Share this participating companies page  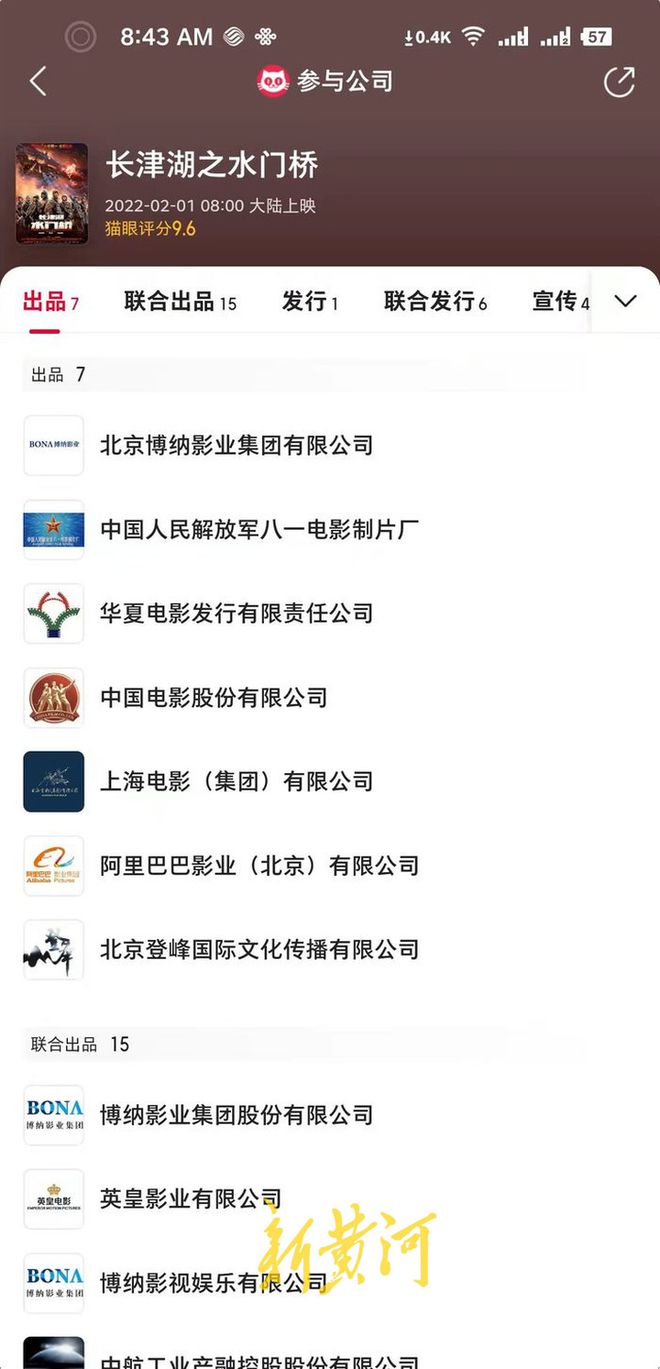tap(619, 82)
